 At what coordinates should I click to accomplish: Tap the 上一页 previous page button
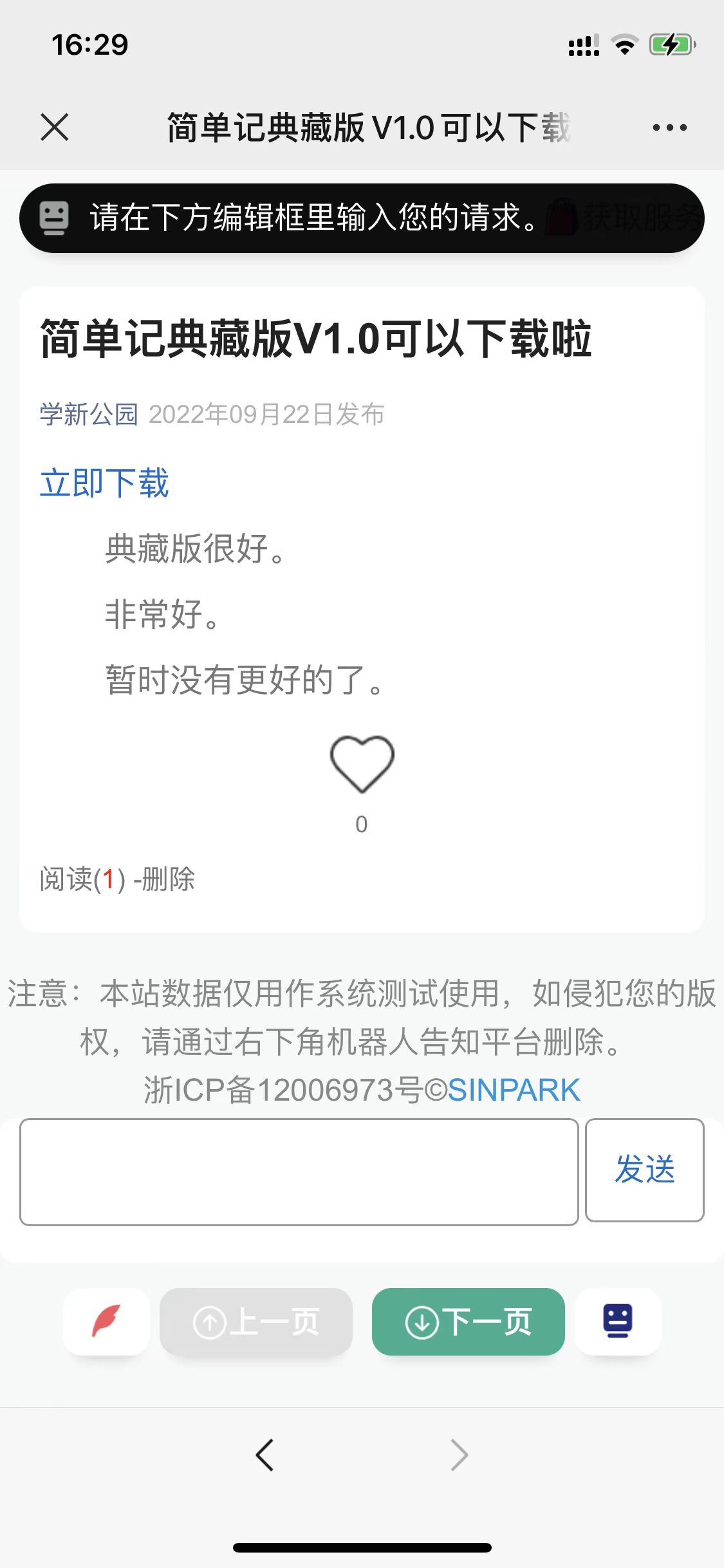pyautogui.click(x=255, y=1321)
